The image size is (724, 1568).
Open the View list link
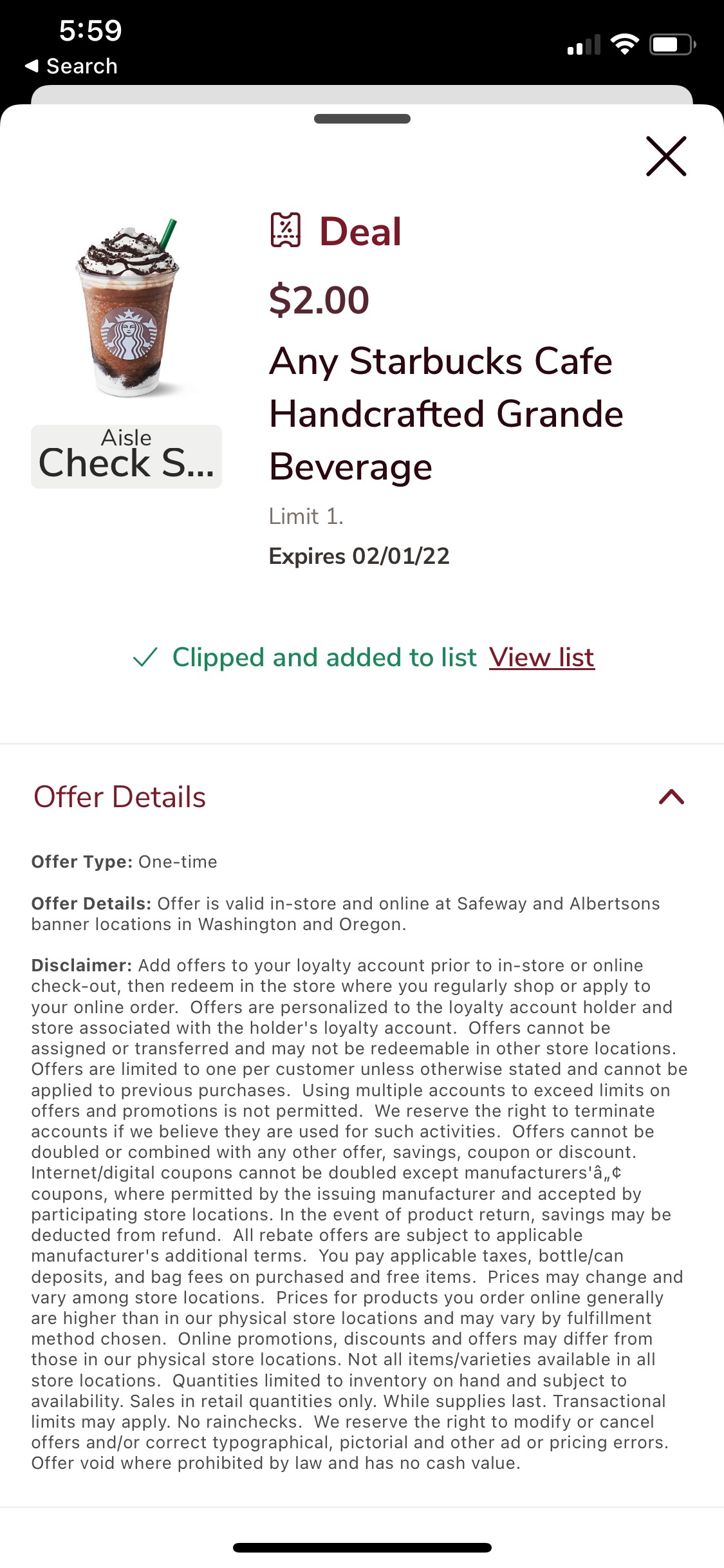tap(541, 658)
